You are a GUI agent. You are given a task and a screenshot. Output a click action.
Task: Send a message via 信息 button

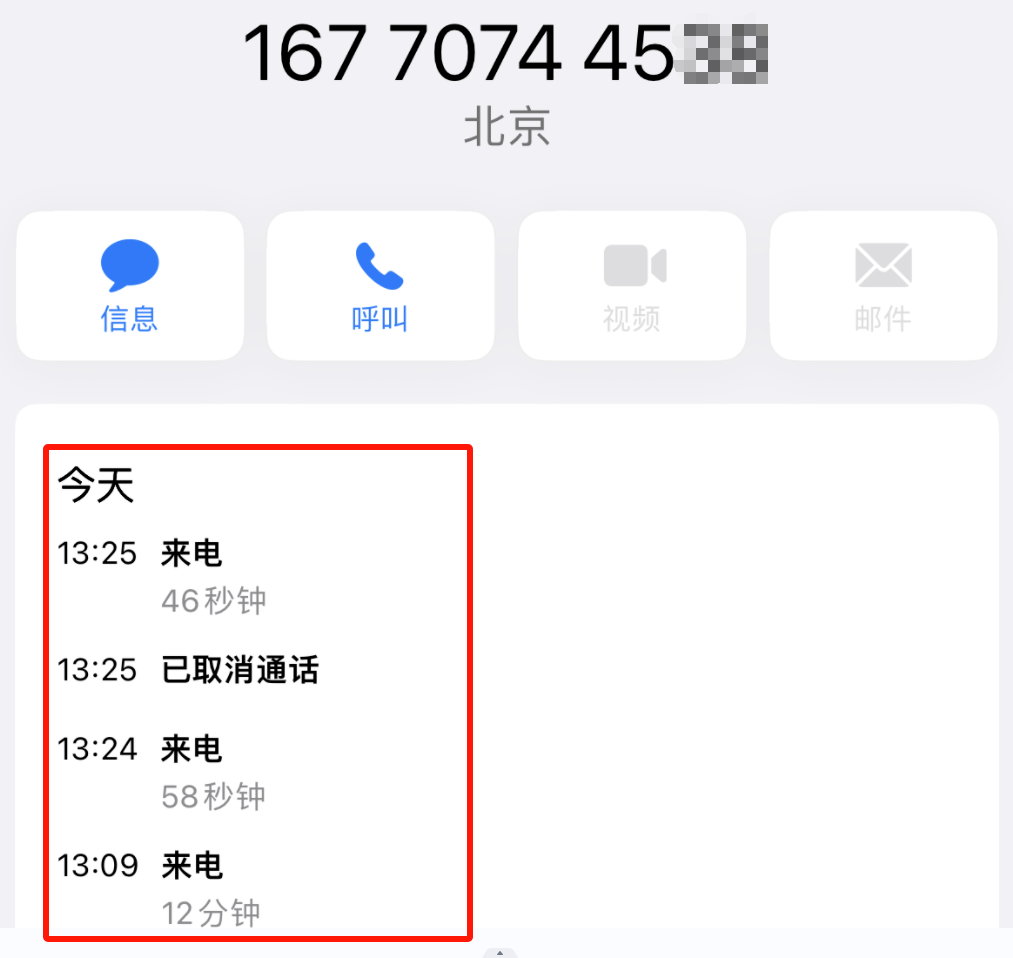coord(130,285)
